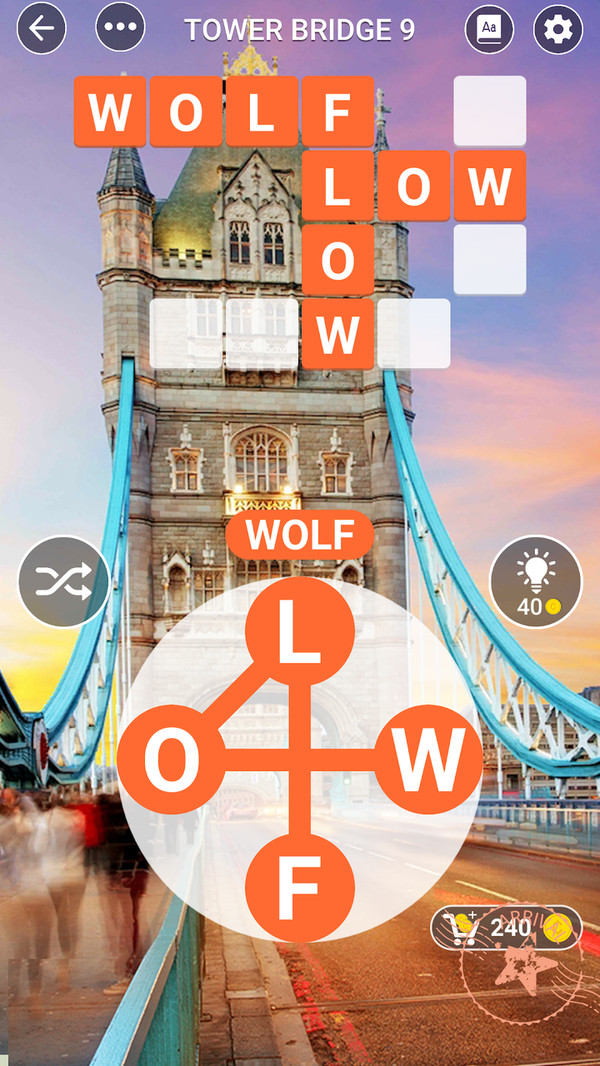600x1066 pixels.
Task: Open the settings gear
Action: click(x=558, y=30)
